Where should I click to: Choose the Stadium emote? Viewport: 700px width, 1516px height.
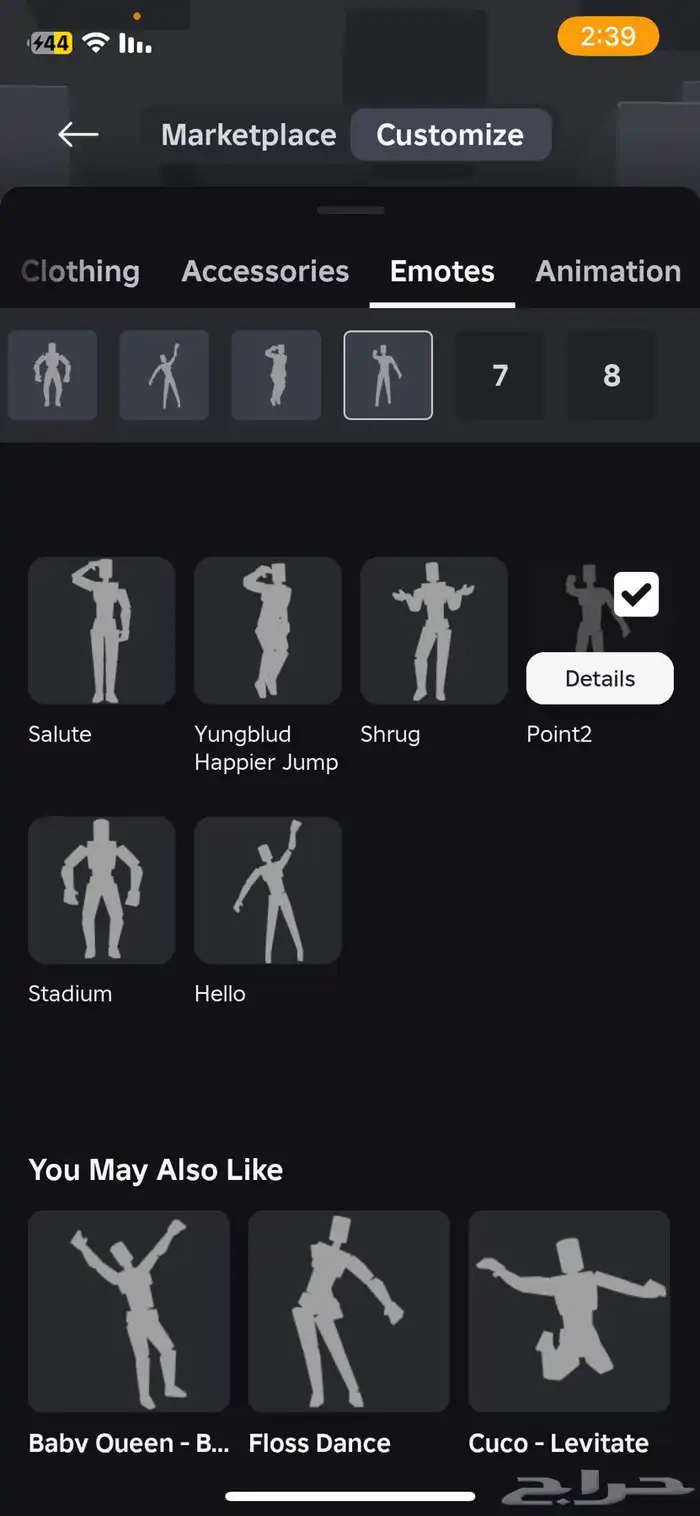tap(102, 890)
